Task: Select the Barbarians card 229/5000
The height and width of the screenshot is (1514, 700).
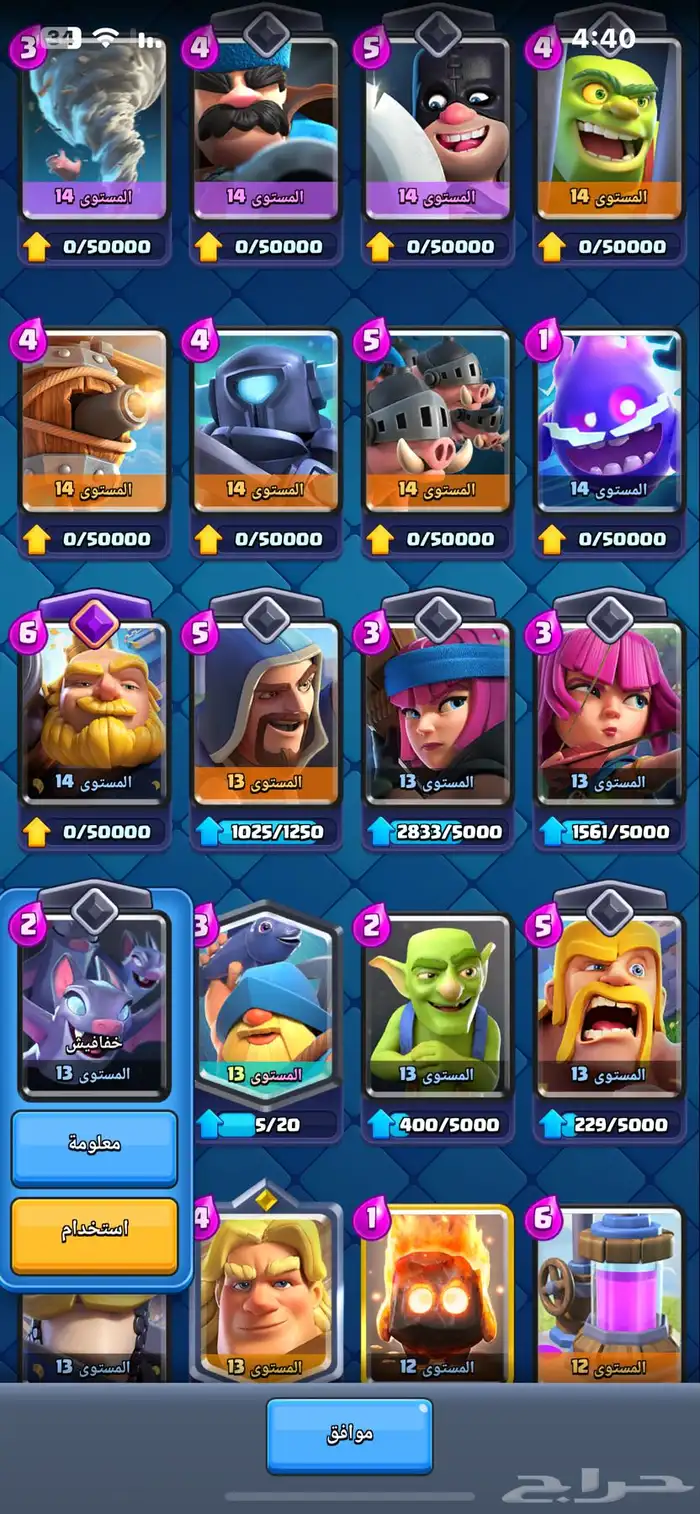Action: 609,1005
